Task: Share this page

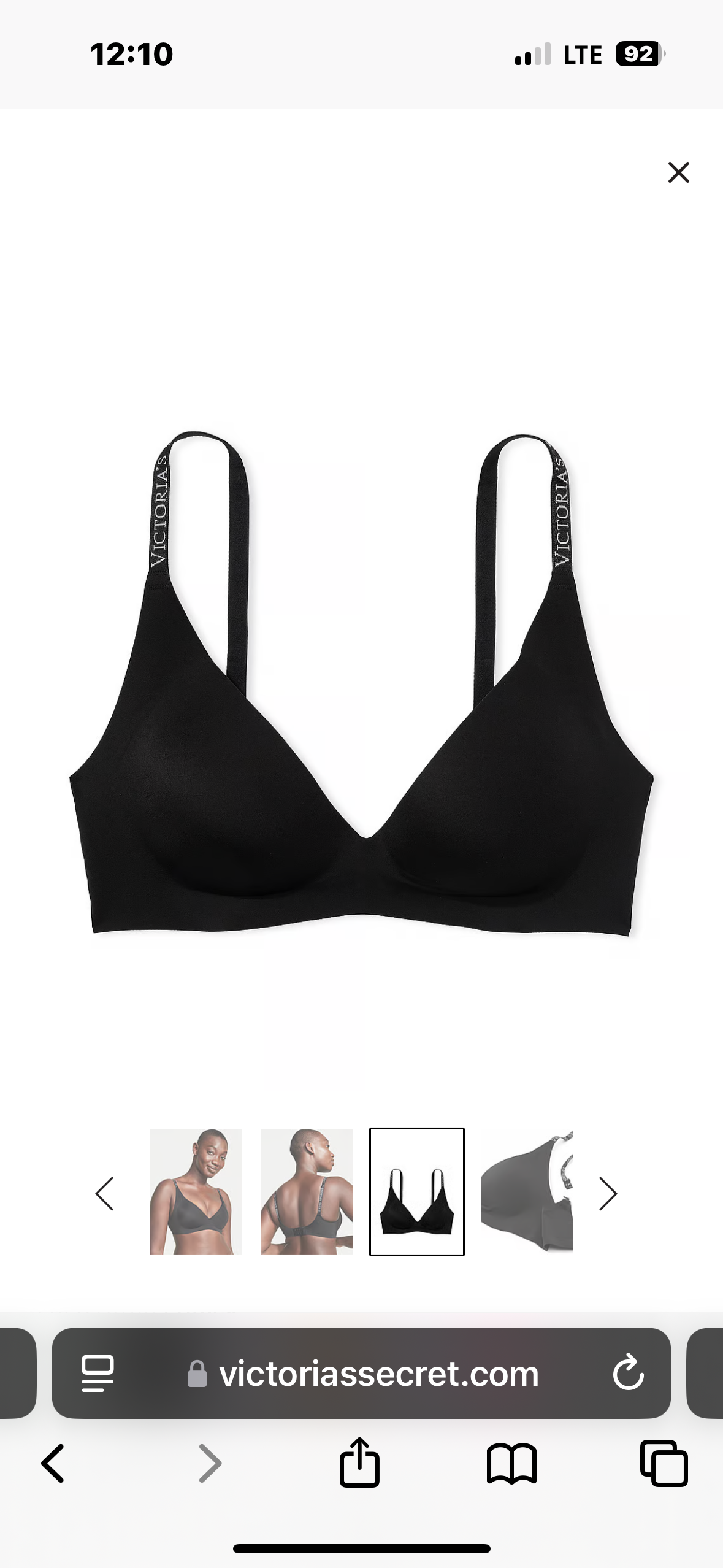Action: click(x=360, y=1463)
